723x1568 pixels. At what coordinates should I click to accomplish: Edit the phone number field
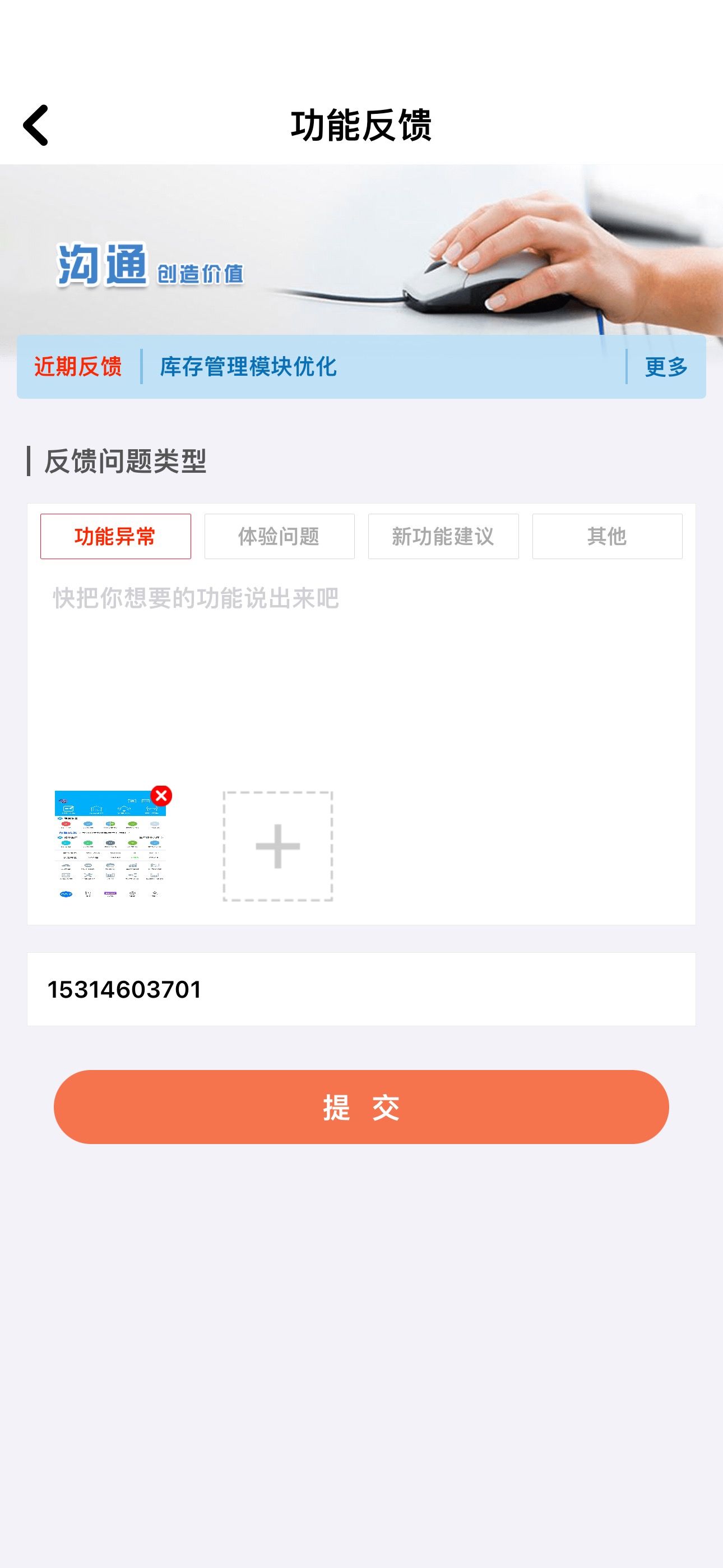pyautogui.click(x=361, y=989)
